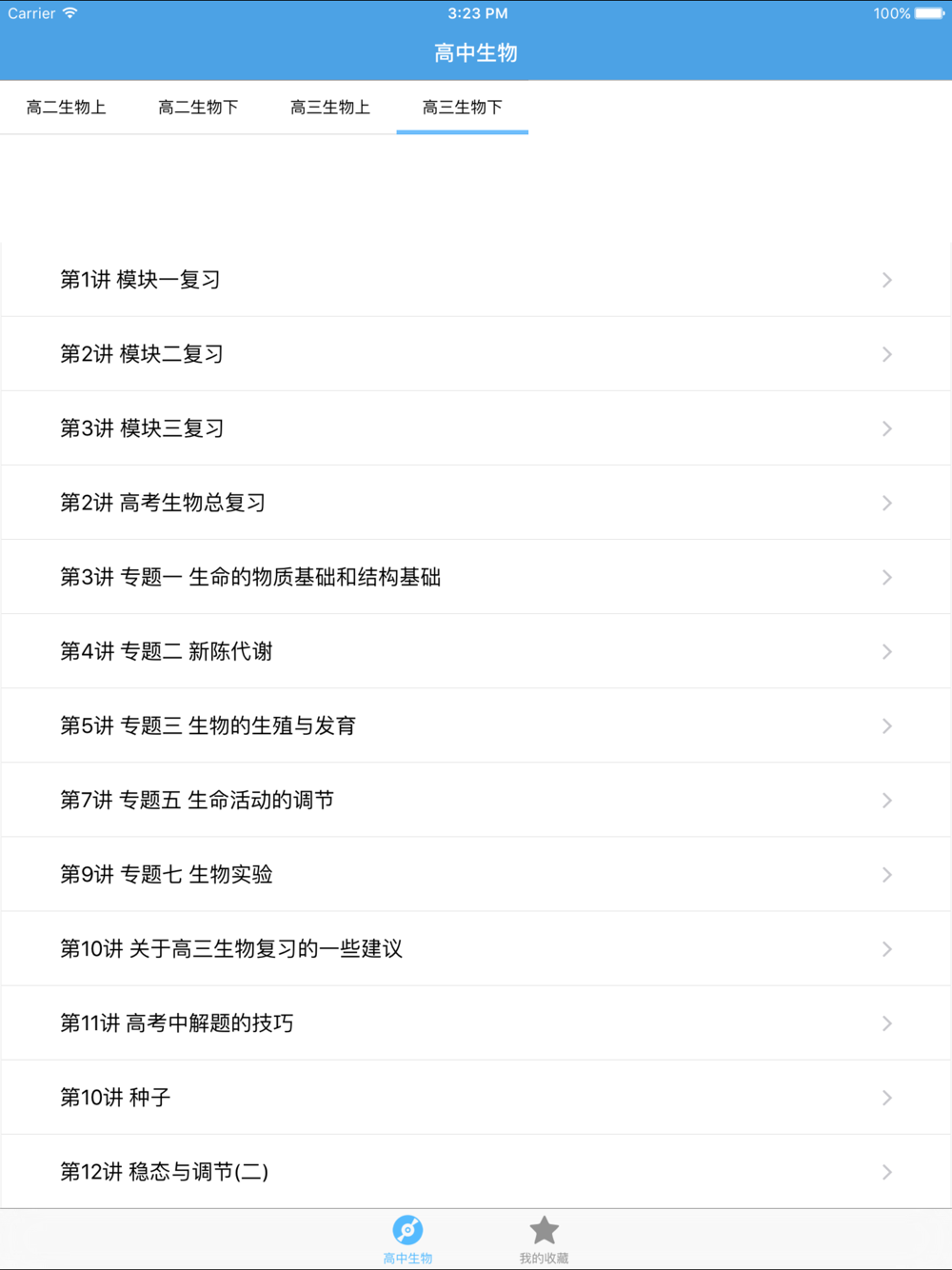Open 第3讲 模块三复习
Viewport: 952px width, 1270px height.
(x=476, y=428)
